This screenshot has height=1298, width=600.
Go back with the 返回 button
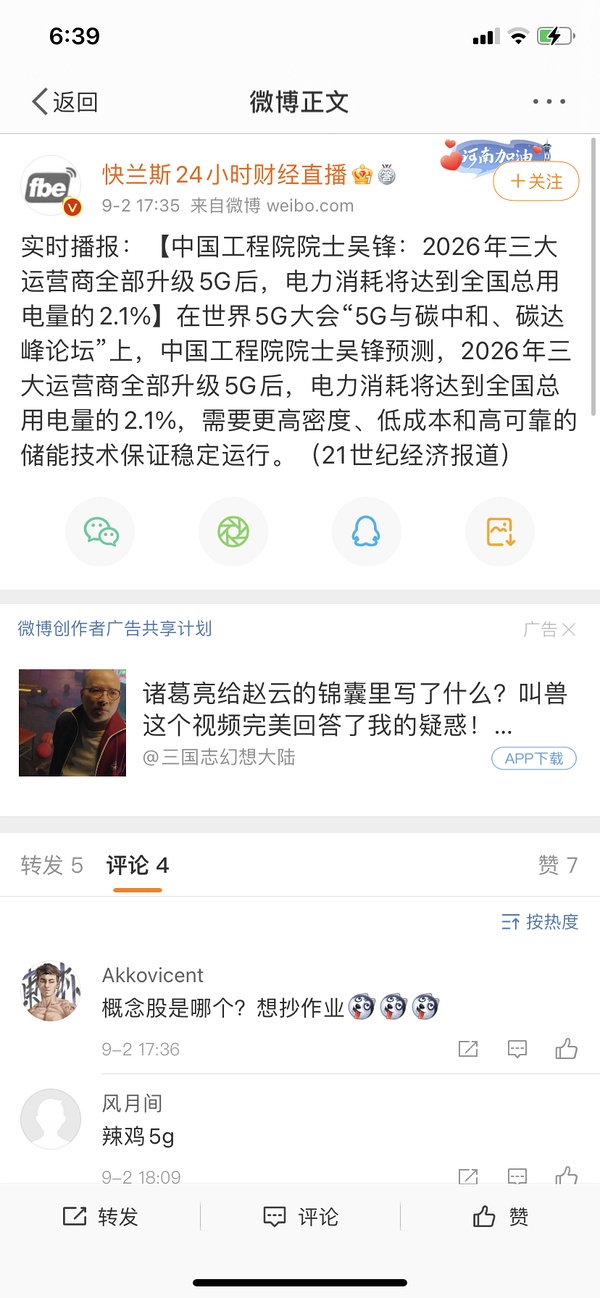[x=64, y=101]
